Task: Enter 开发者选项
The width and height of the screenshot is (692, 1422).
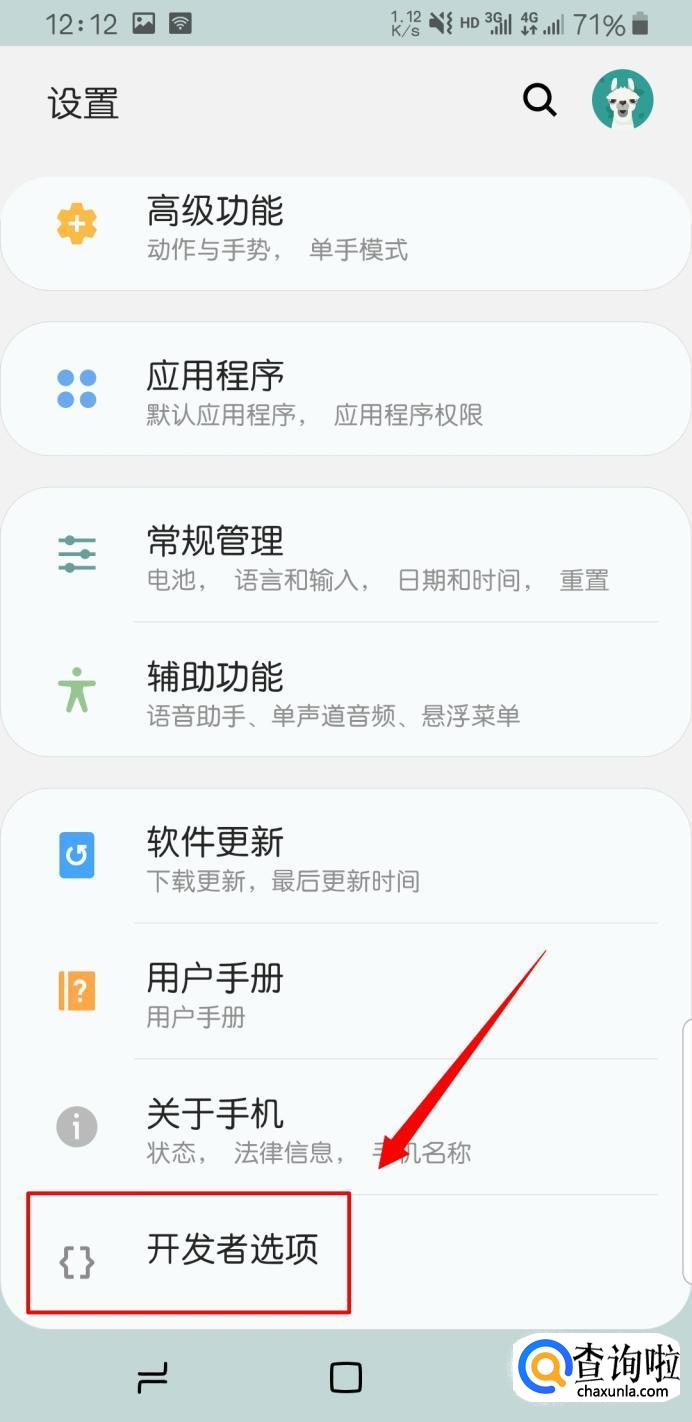Action: click(232, 1251)
